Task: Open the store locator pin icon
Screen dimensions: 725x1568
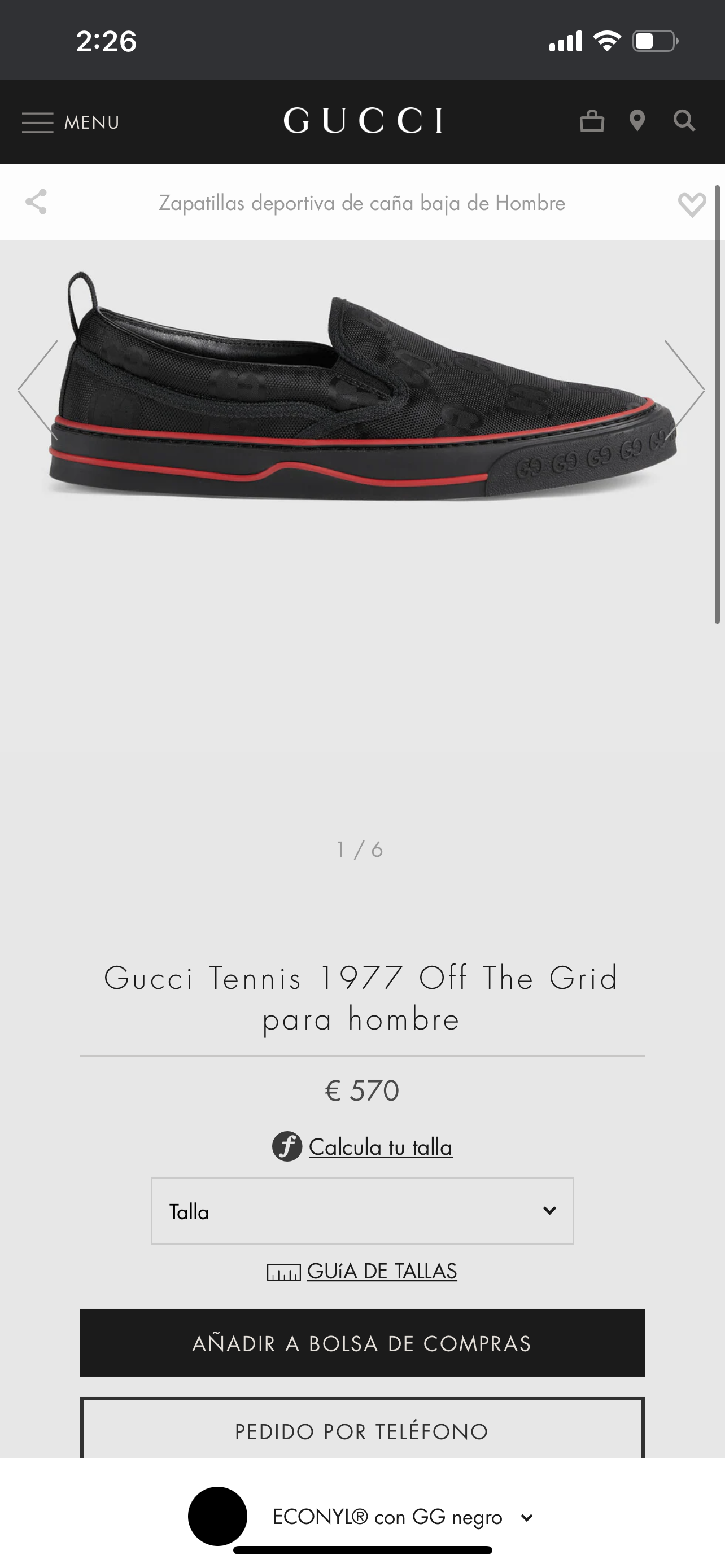Action: [x=638, y=121]
